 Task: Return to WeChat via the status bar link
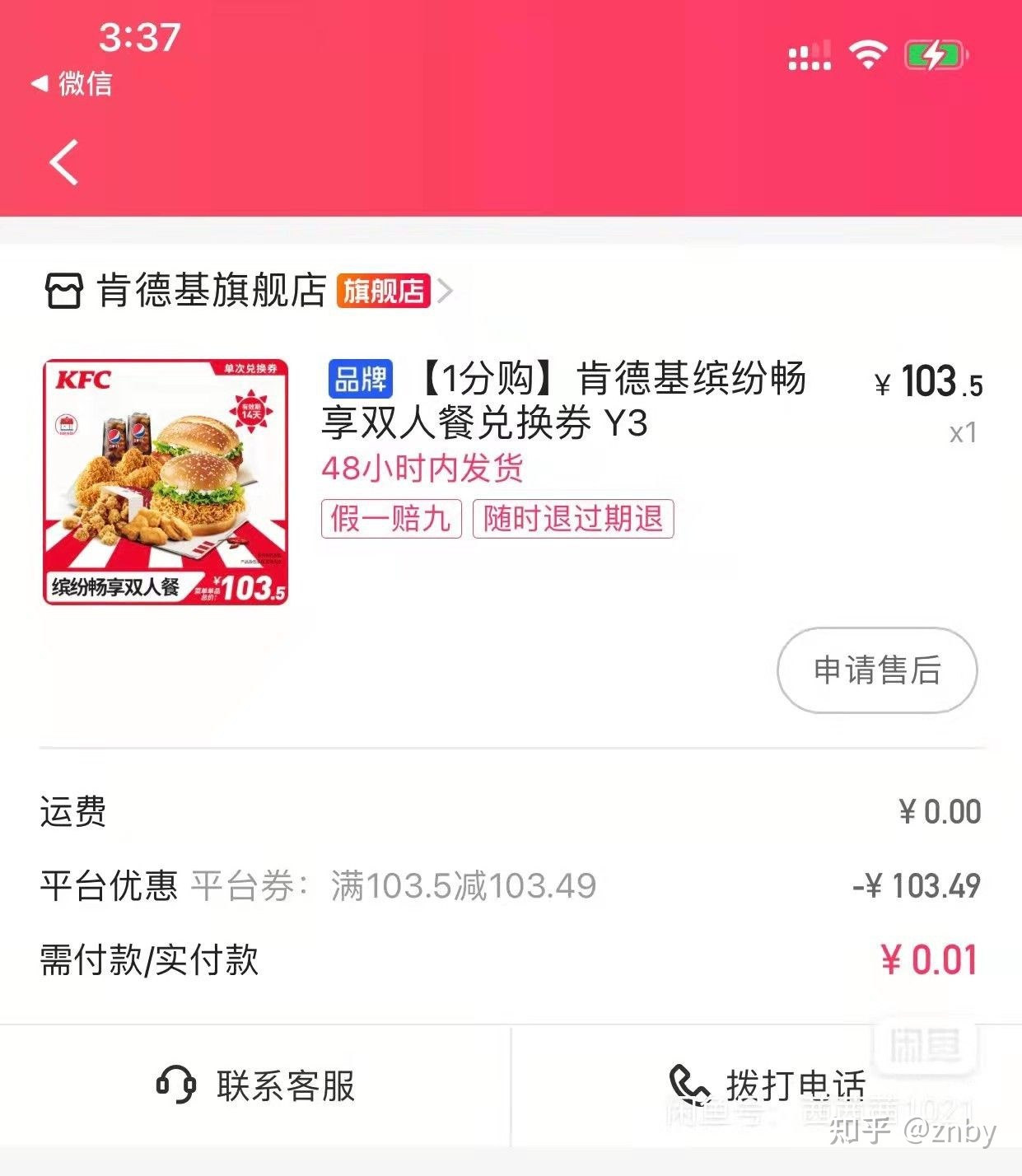tap(72, 83)
